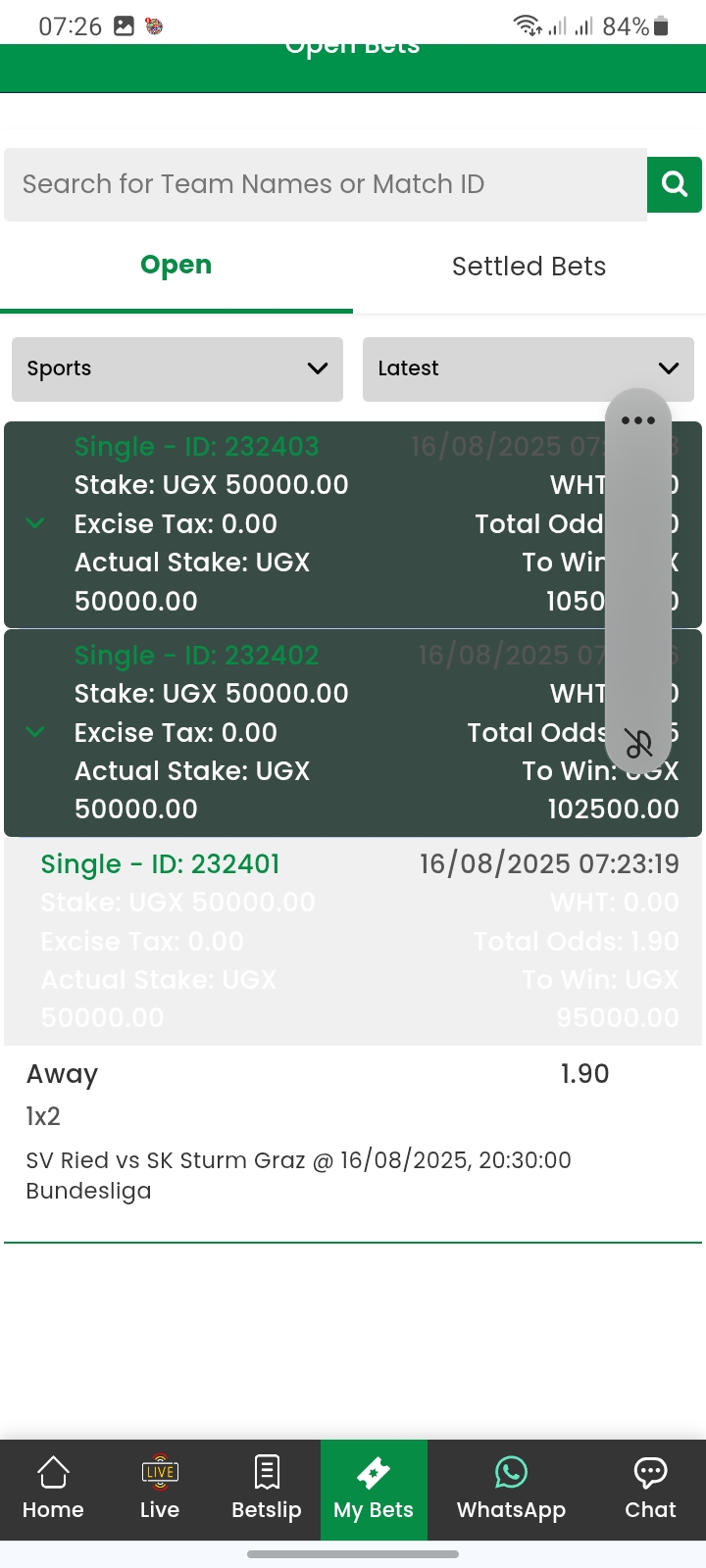Open the Latest sorting dropdown
This screenshot has height=1568, width=706.
click(x=528, y=368)
